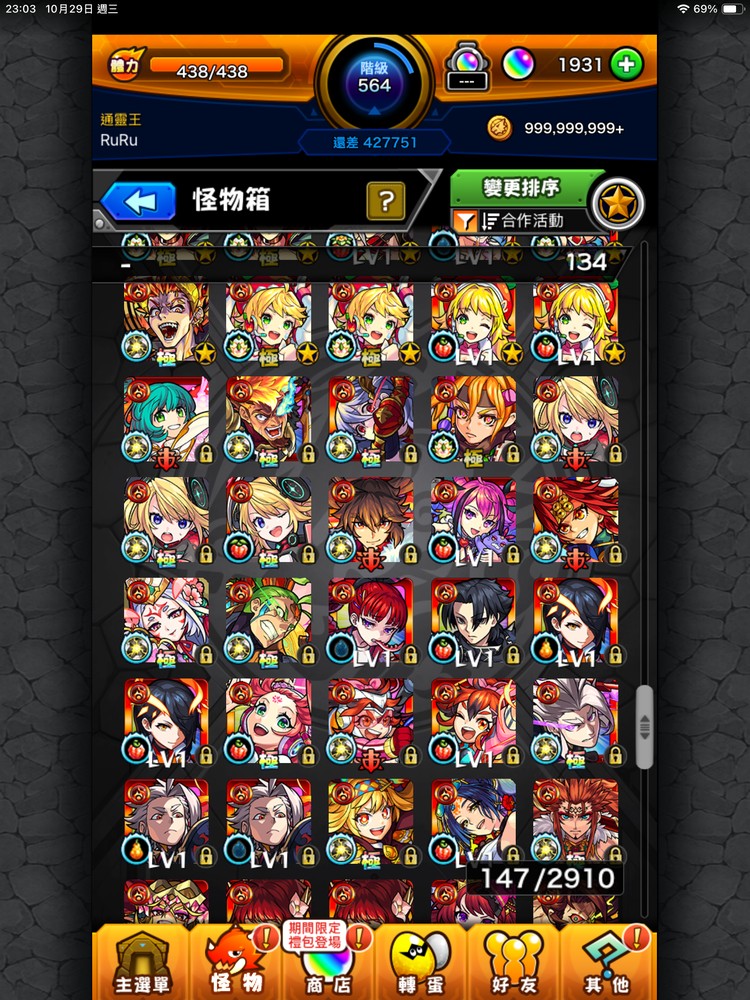750x1000 pixels.
Task: Select the purple-haired girl monster
Action: (x=473, y=519)
